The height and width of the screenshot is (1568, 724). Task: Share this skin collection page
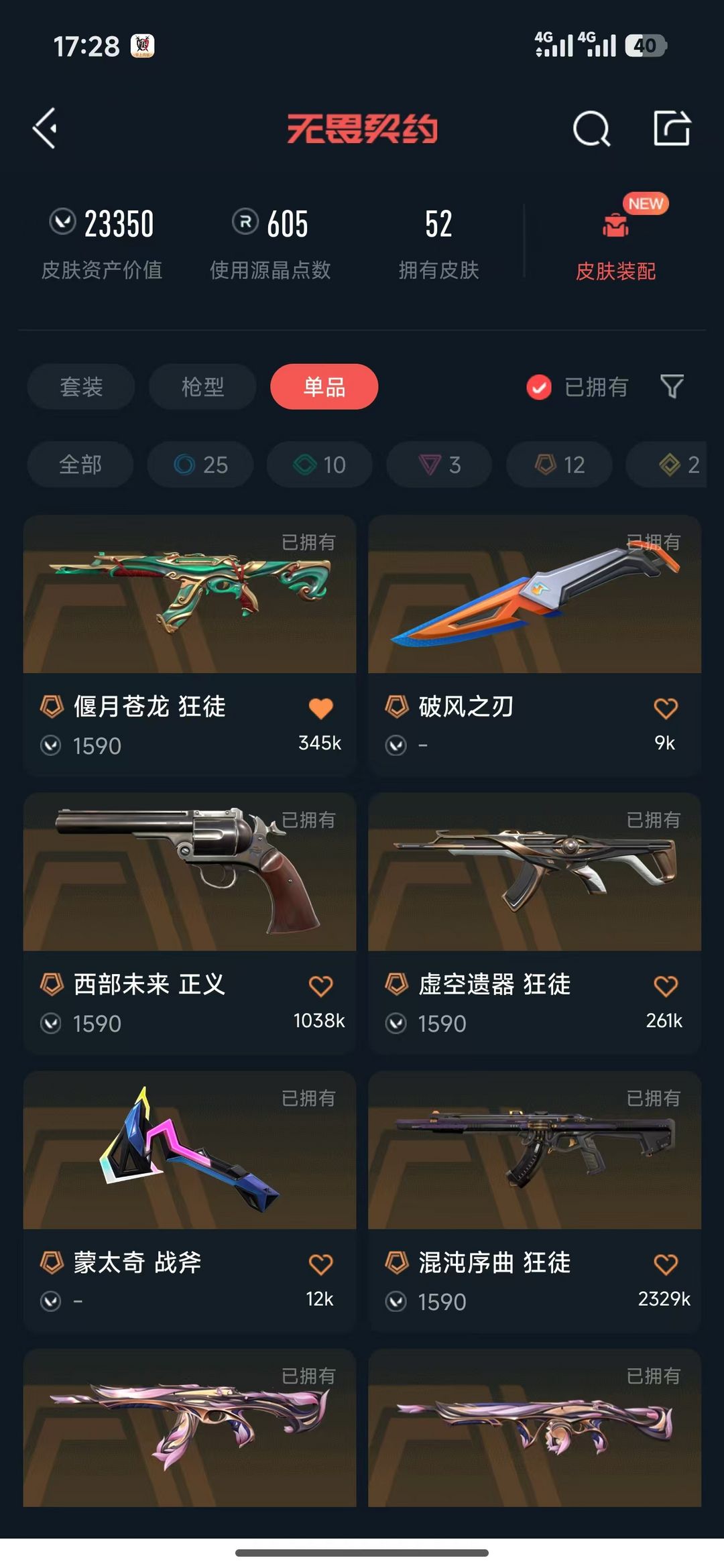[672, 127]
